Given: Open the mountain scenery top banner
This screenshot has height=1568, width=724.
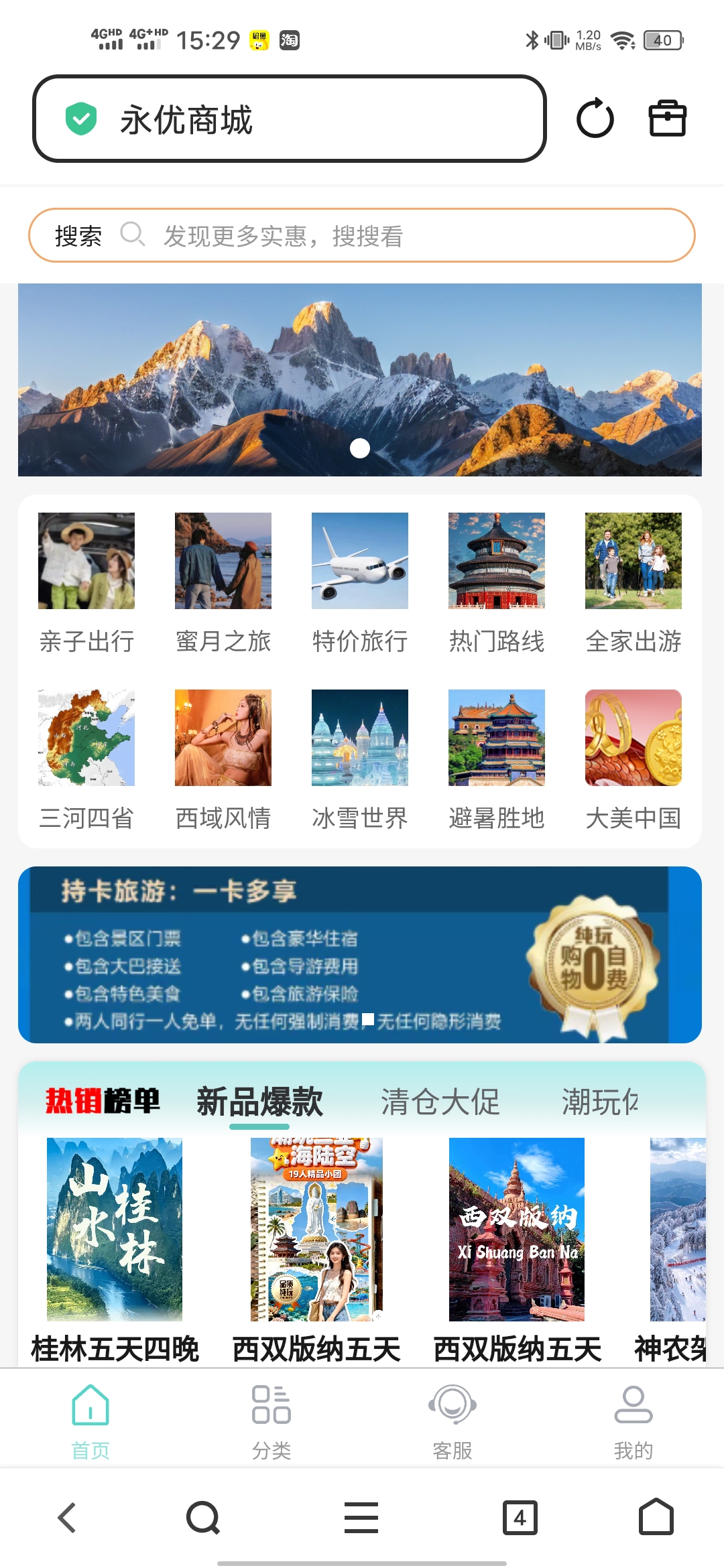Looking at the screenshot, I should pyautogui.click(x=360, y=379).
